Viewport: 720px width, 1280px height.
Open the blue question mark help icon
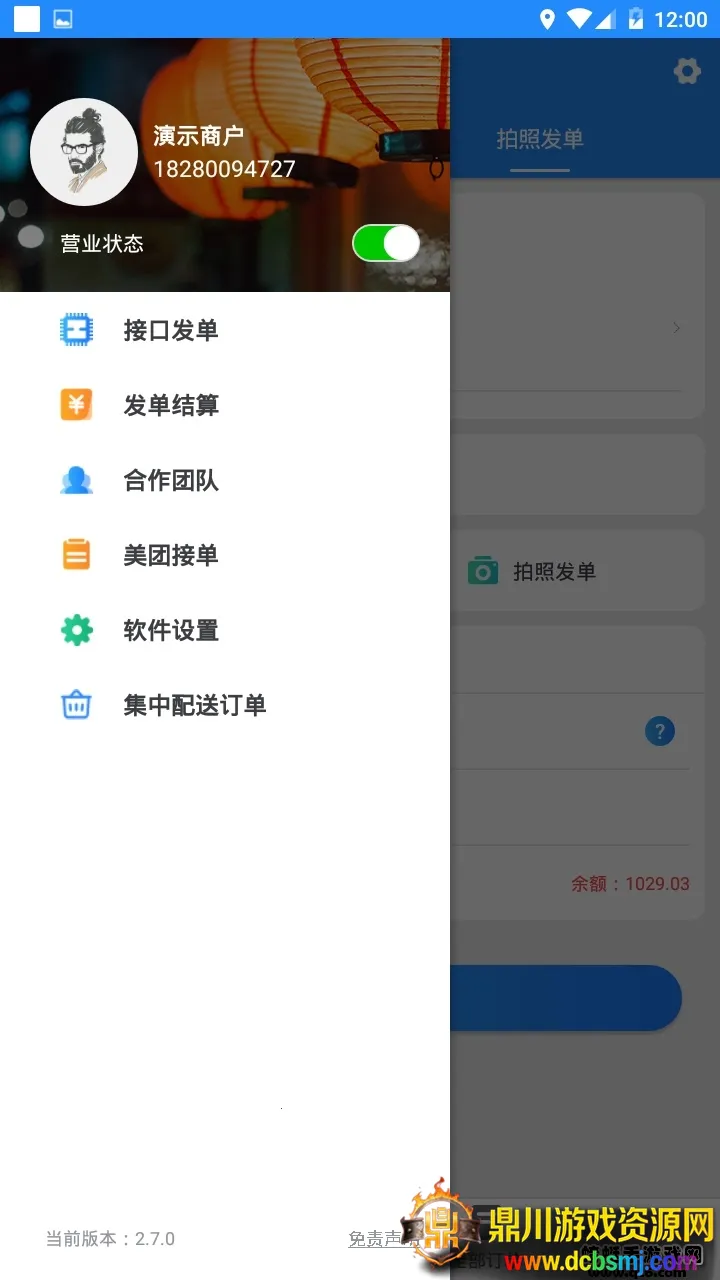pos(659,731)
